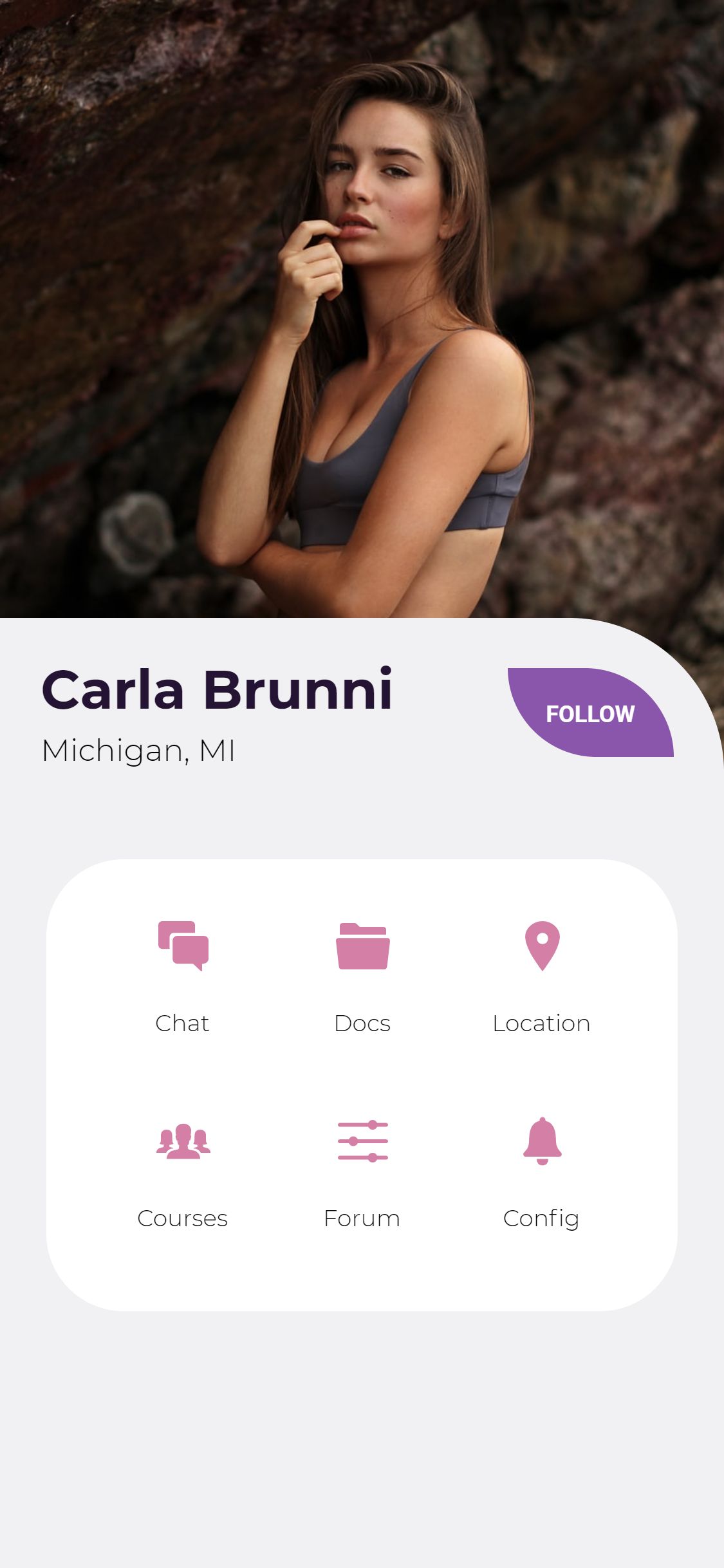The height and width of the screenshot is (1568, 724).
Task: Tap the FOLLOW button
Action: click(x=590, y=713)
